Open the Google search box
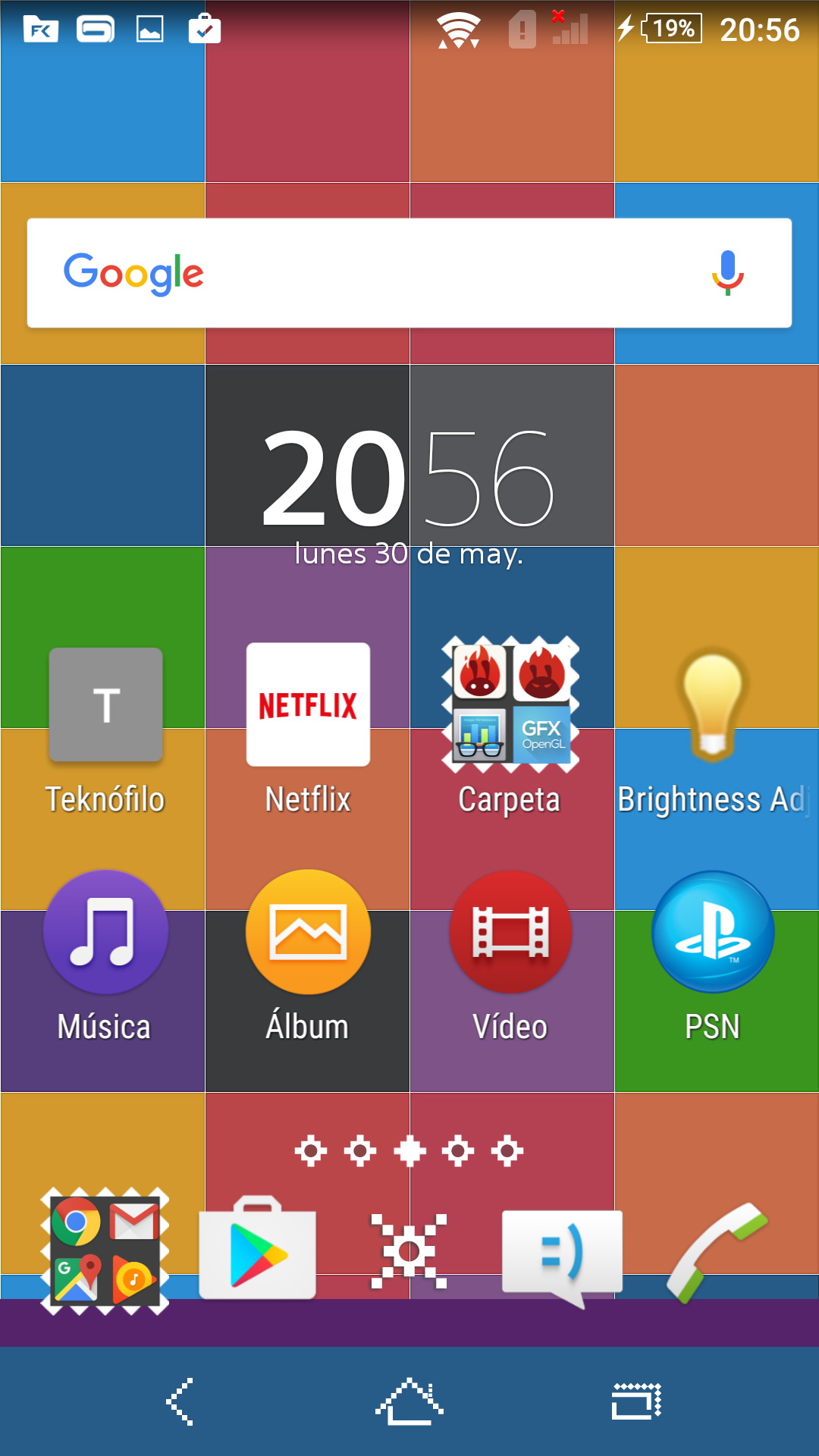 379,273
